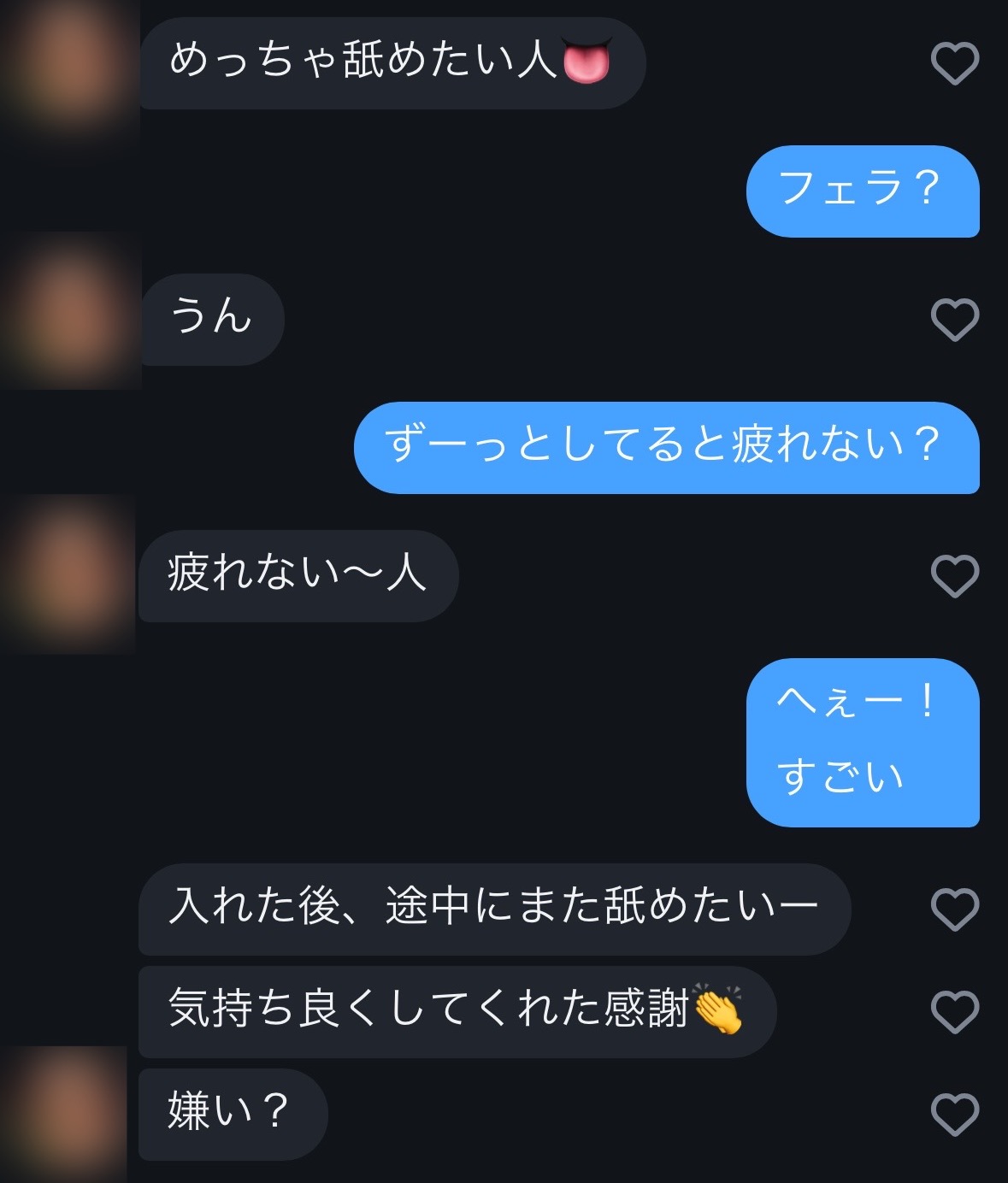Viewport: 1008px width, 1183px height.
Task: Like the "気持ち良くしてくれた感謝" message
Action: [954, 1012]
